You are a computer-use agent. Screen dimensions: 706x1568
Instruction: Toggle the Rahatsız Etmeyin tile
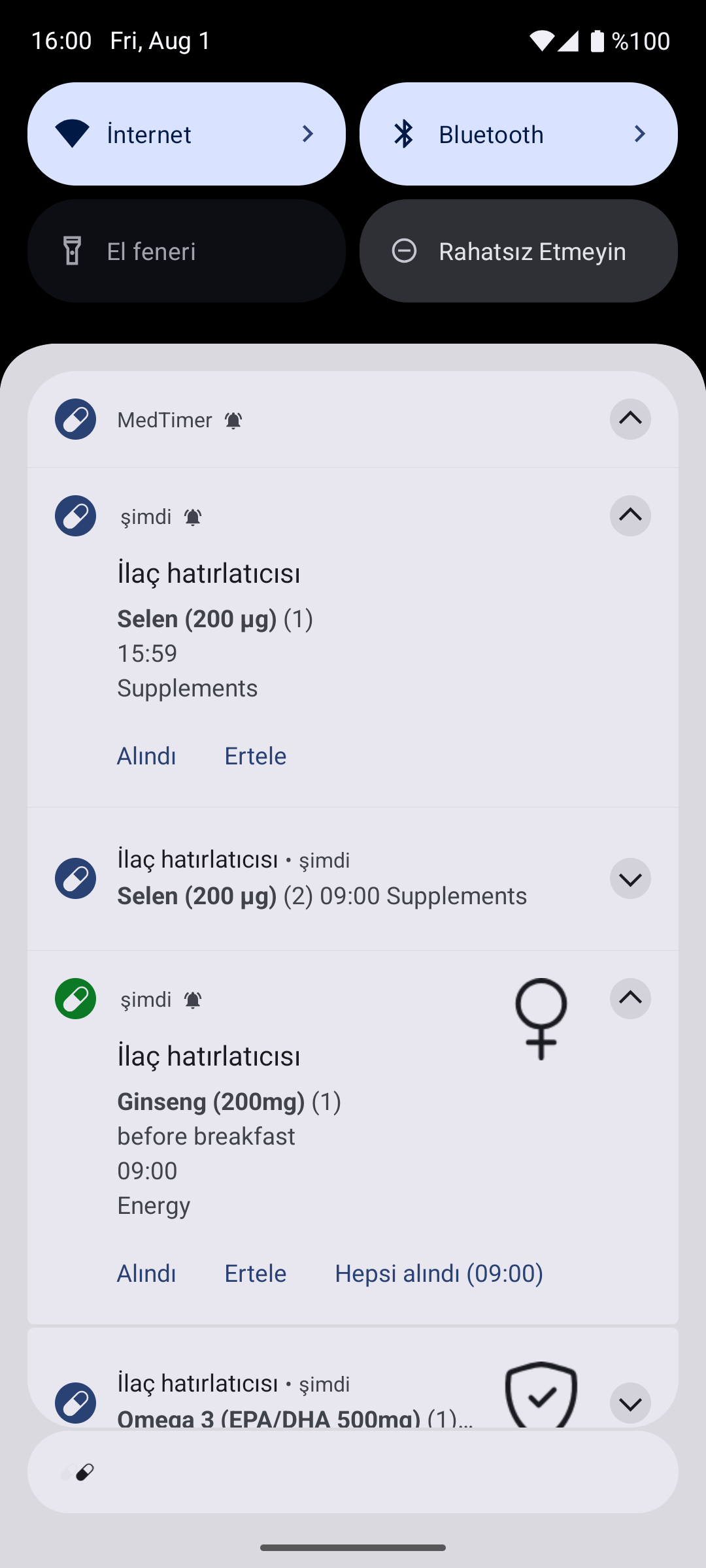[518, 251]
